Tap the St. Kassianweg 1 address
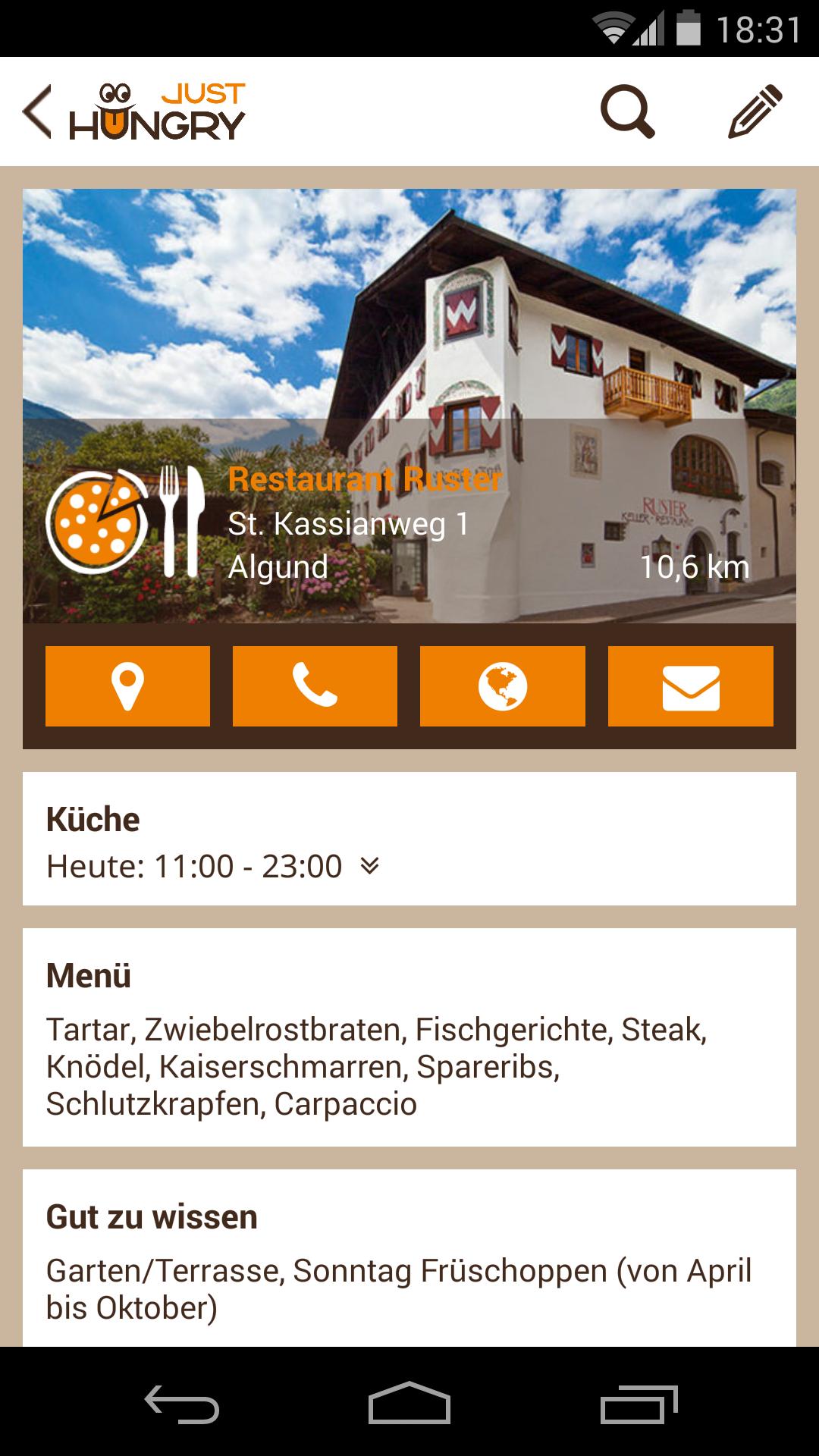The image size is (819, 1456). tap(348, 522)
